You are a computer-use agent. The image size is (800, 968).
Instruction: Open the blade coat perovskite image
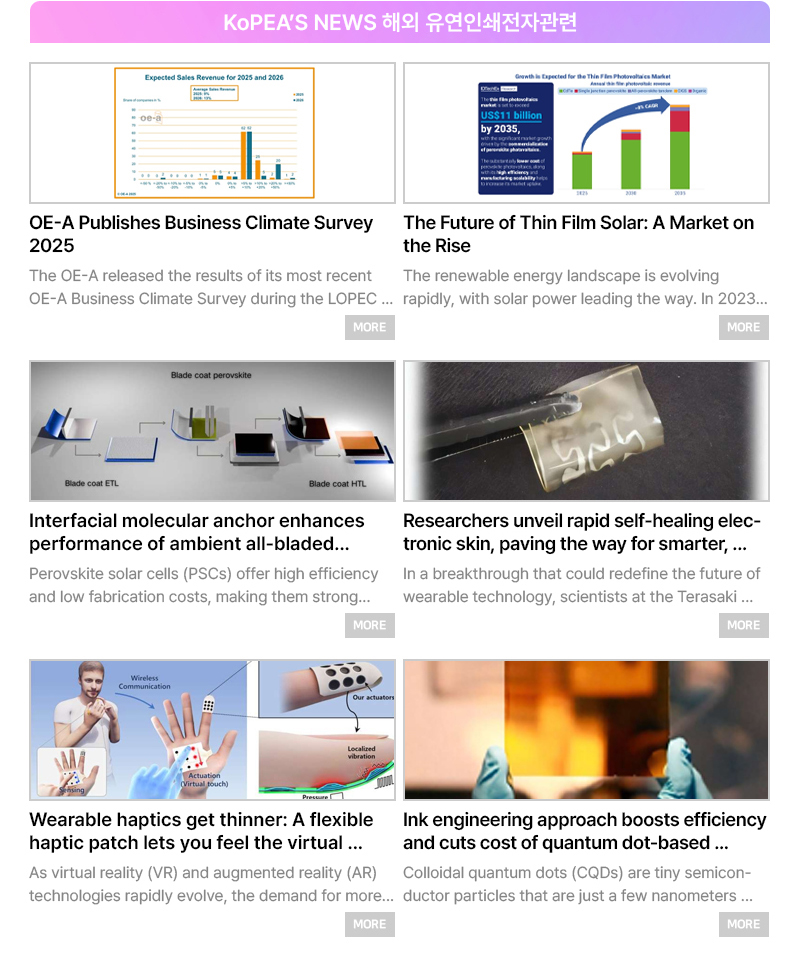212,431
